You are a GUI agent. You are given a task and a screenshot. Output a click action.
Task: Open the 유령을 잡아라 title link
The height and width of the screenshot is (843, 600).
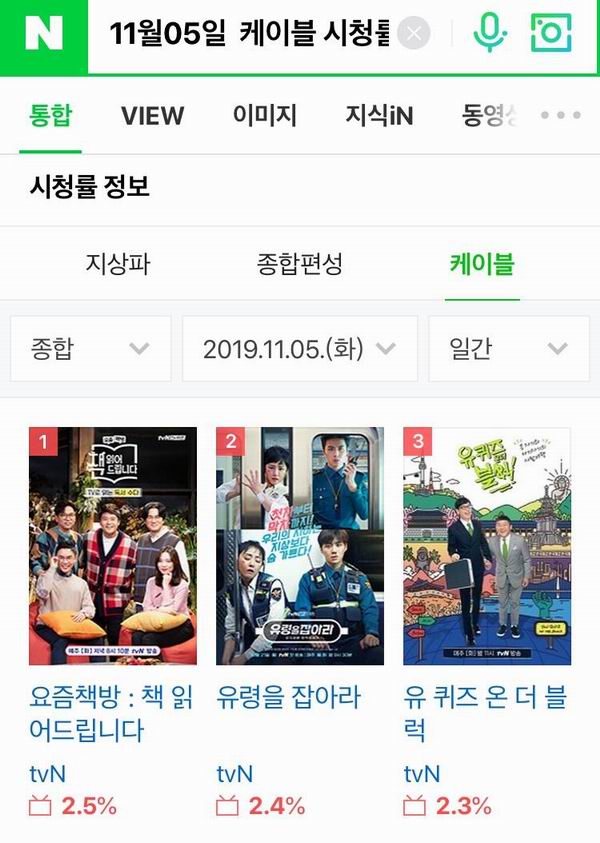tap(288, 697)
